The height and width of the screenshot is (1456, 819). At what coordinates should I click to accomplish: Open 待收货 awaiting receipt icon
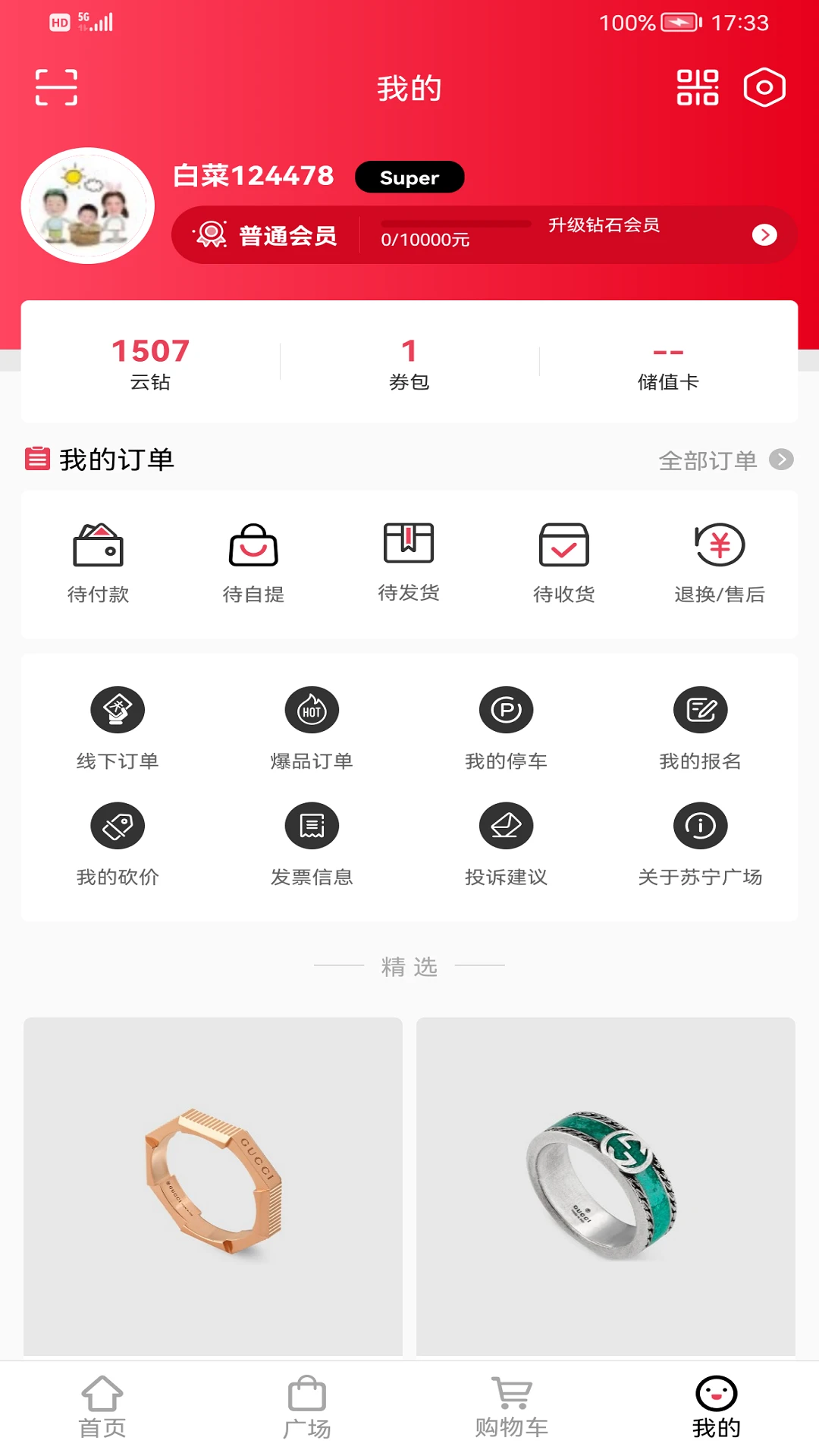(x=563, y=544)
